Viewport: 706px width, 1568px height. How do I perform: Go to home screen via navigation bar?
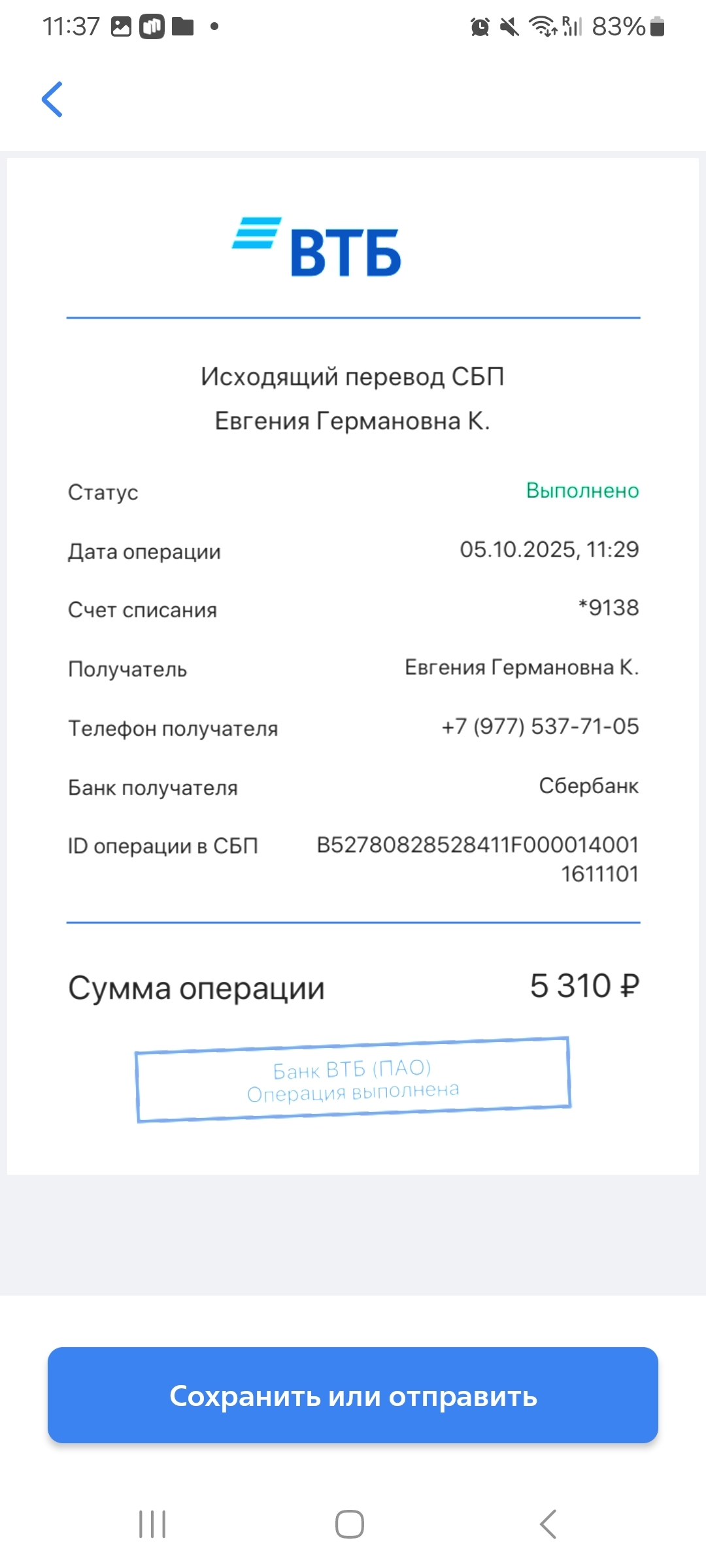pos(350,1524)
